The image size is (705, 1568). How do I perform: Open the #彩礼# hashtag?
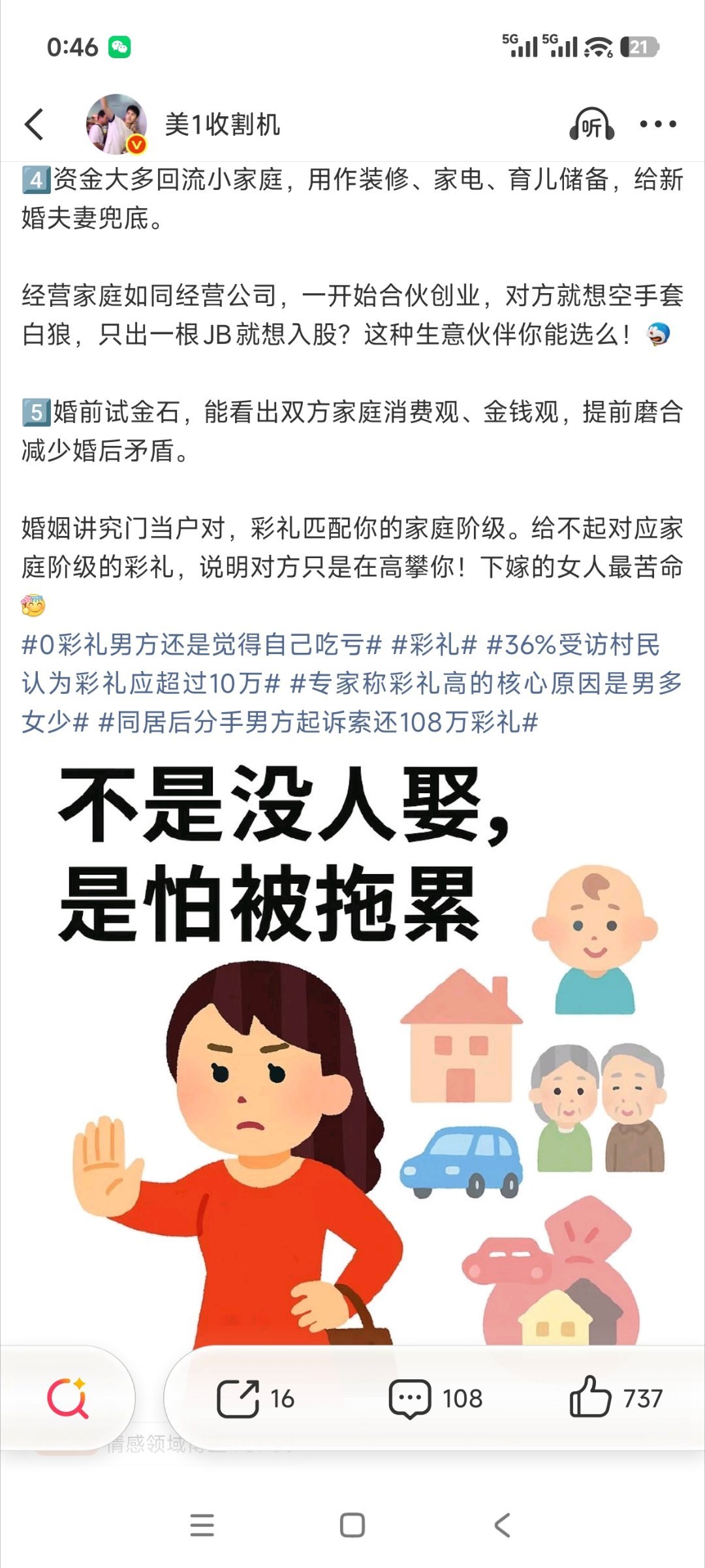(434, 645)
